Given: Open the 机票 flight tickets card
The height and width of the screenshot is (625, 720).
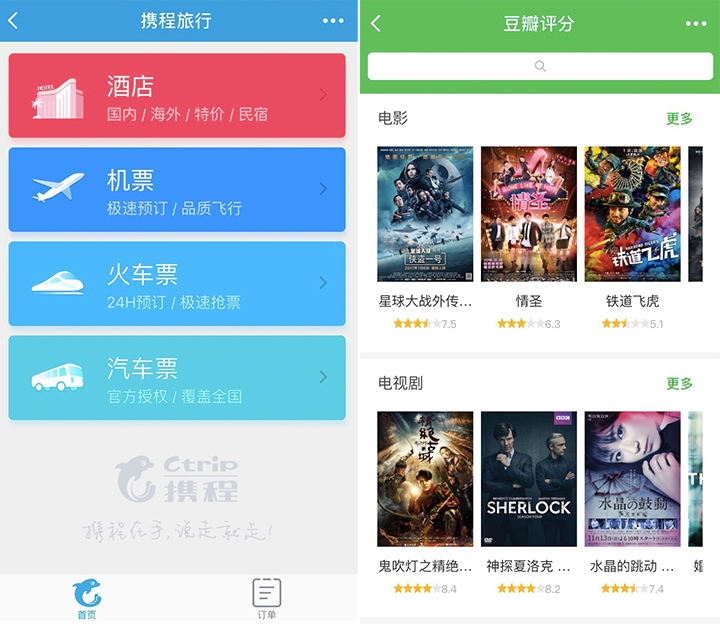Looking at the screenshot, I should (177, 190).
